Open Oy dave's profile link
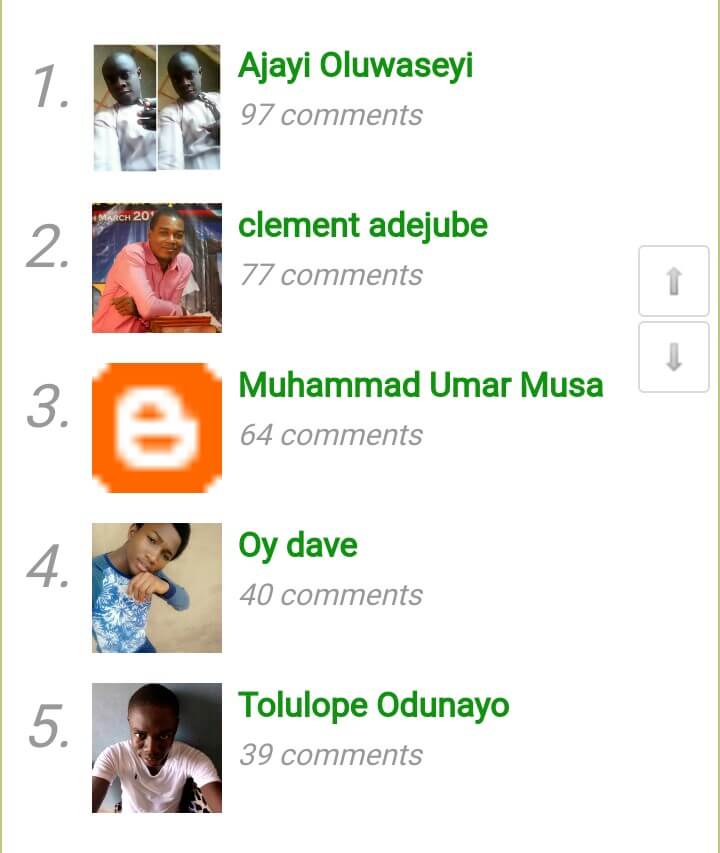 coord(297,546)
